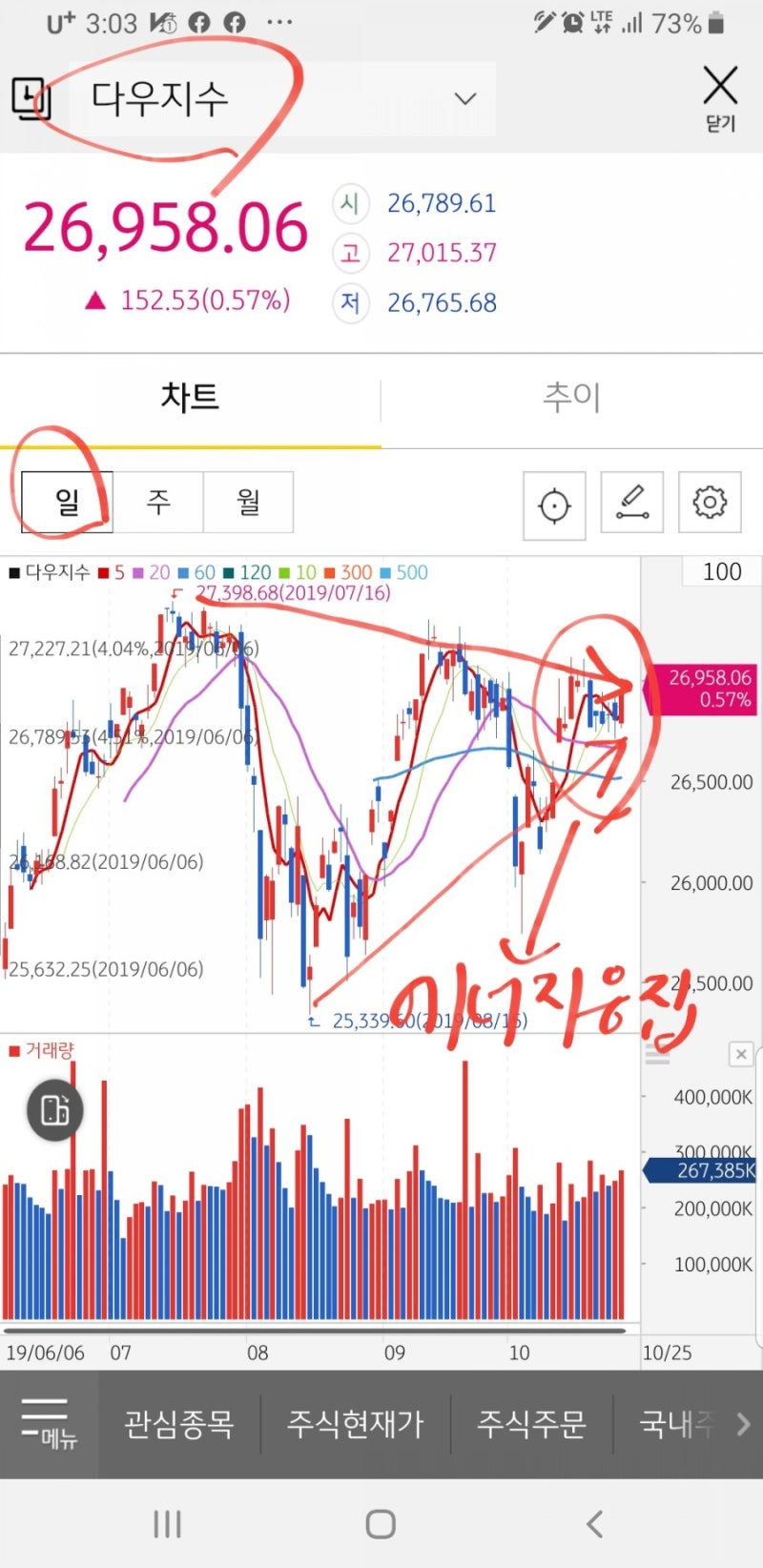The height and width of the screenshot is (1568, 763).
Task: Open the trendline drawing tool
Action: point(631,504)
